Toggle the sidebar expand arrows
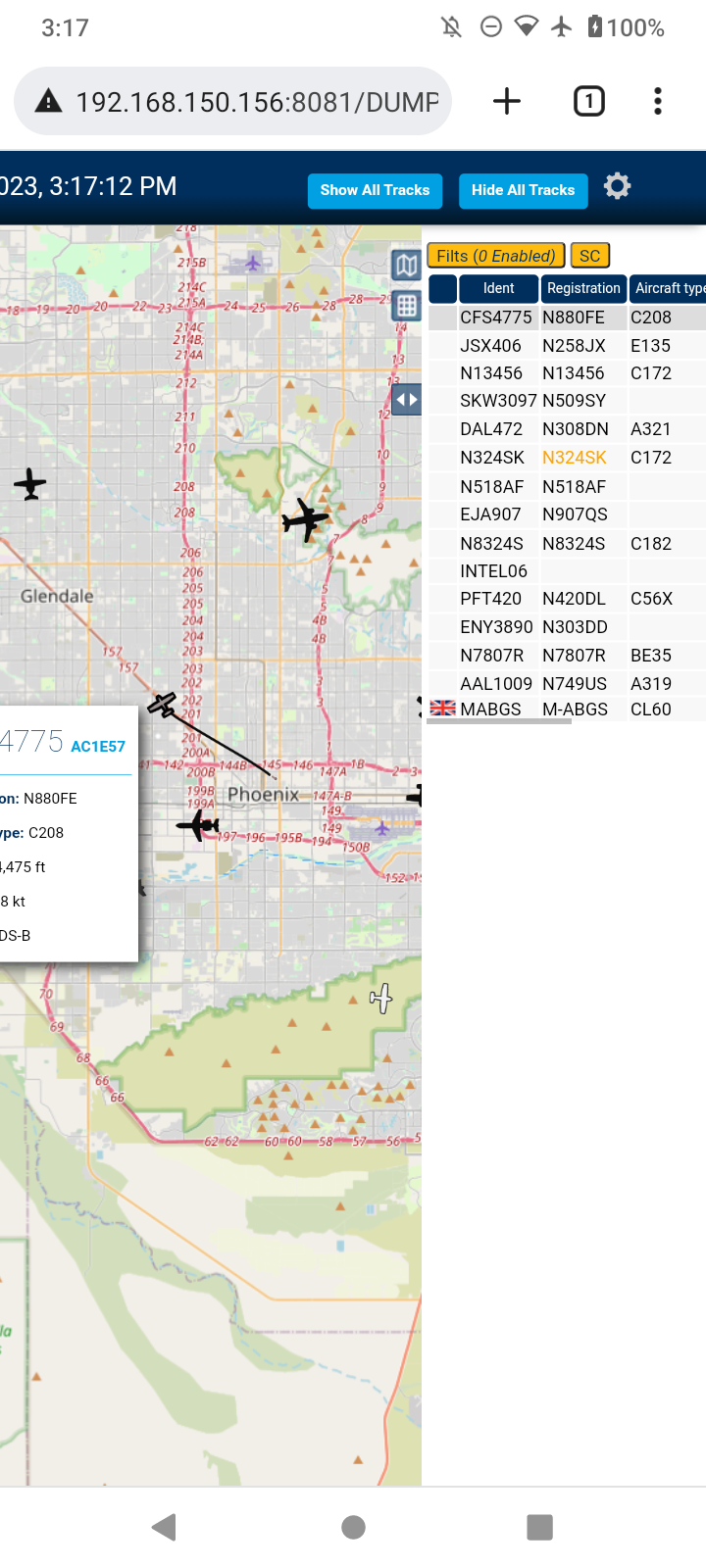This screenshot has width=706, height=1568. (406, 399)
